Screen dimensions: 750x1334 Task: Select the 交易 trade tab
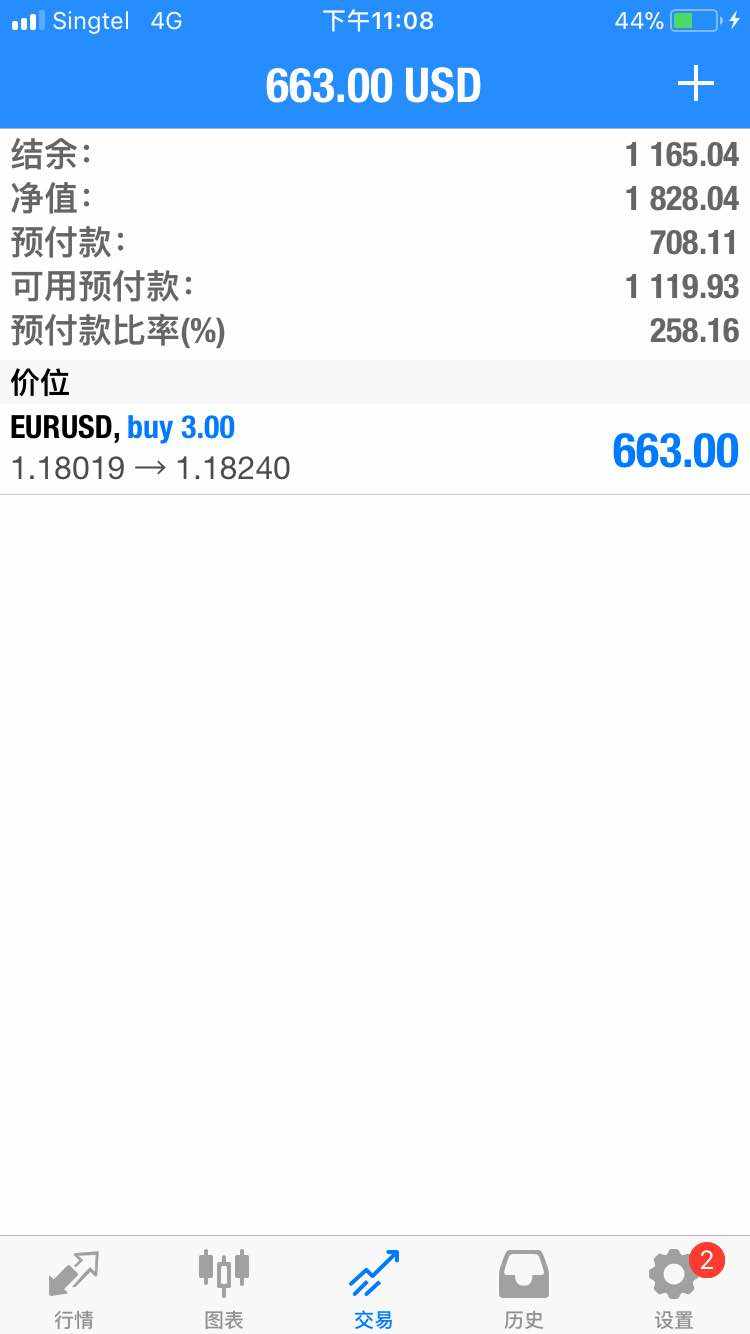click(x=374, y=1288)
